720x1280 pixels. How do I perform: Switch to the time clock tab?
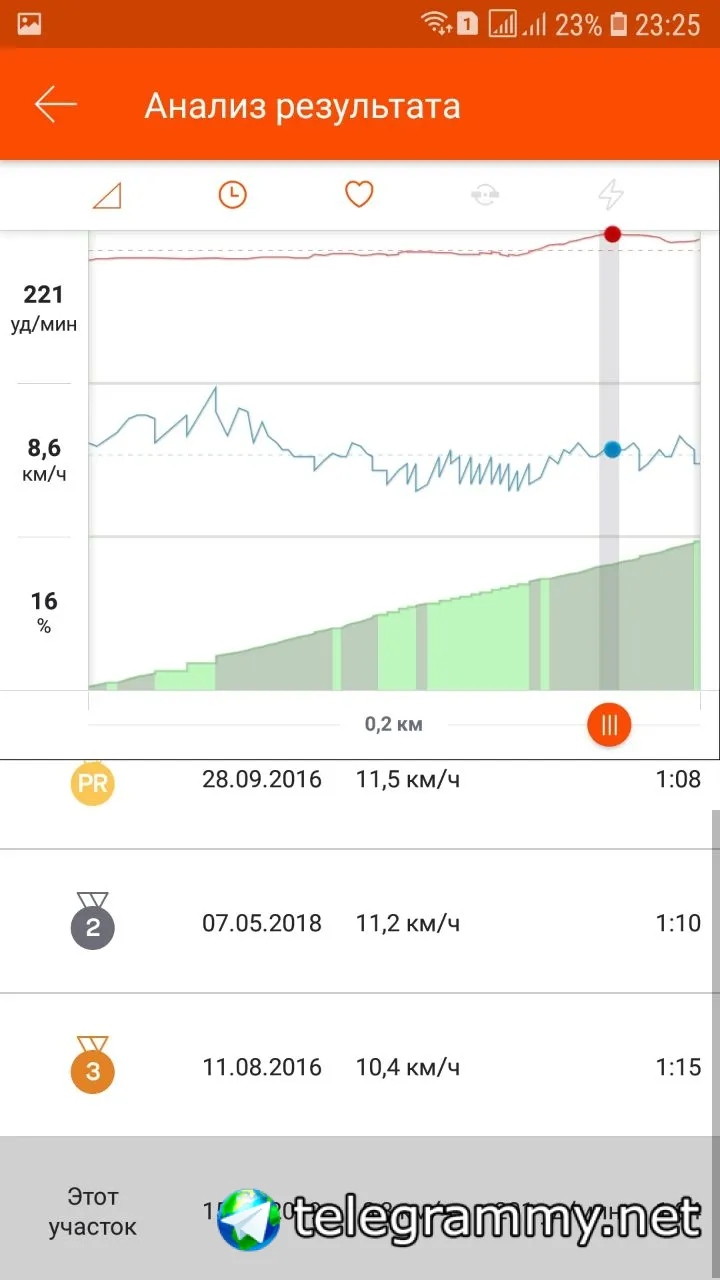[x=232, y=194]
